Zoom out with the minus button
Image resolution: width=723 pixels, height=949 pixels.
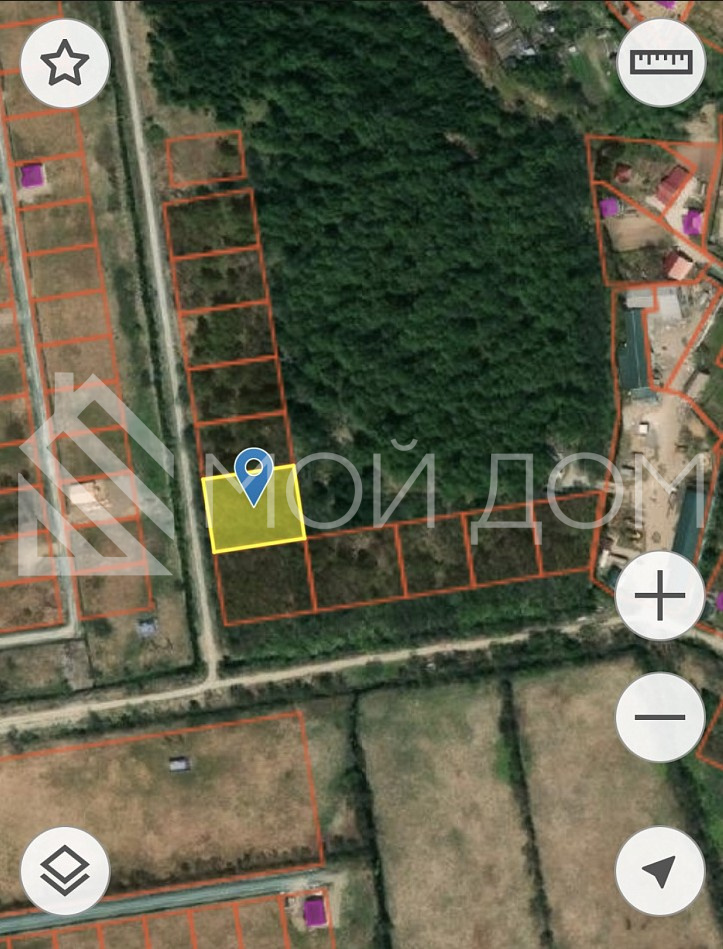660,716
